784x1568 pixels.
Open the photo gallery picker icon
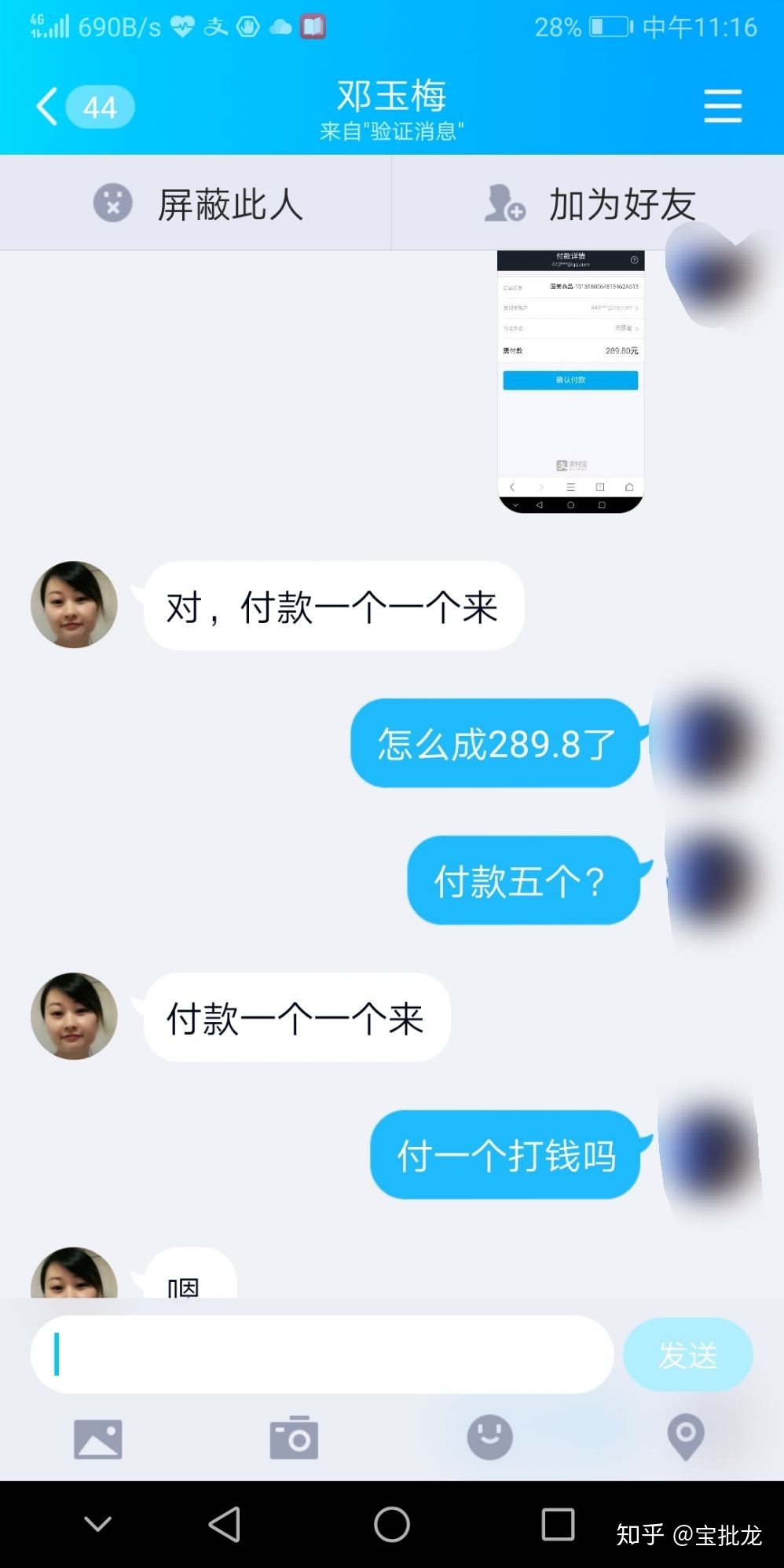(97, 1438)
